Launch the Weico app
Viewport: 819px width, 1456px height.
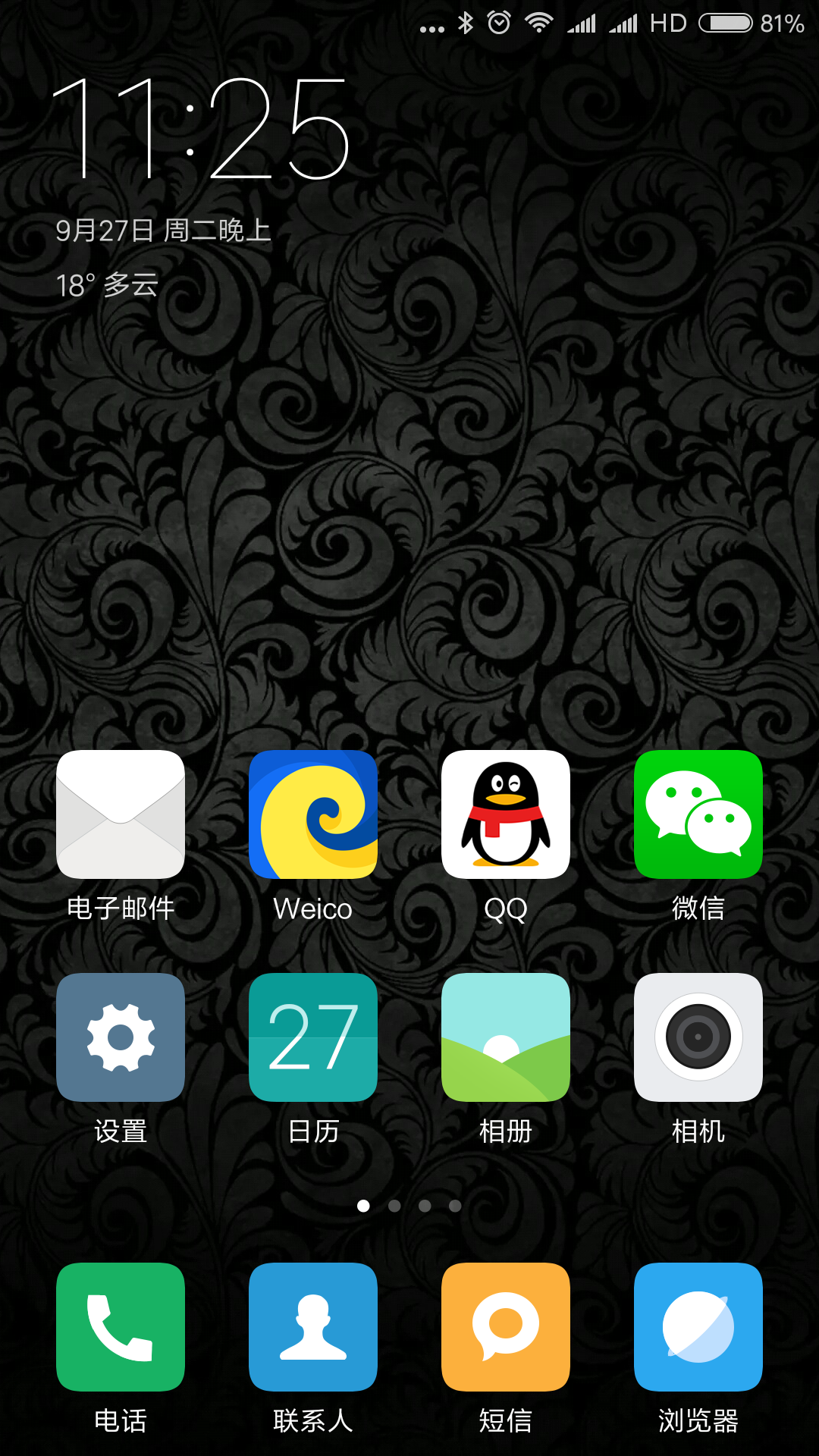click(x=313, y=814)
